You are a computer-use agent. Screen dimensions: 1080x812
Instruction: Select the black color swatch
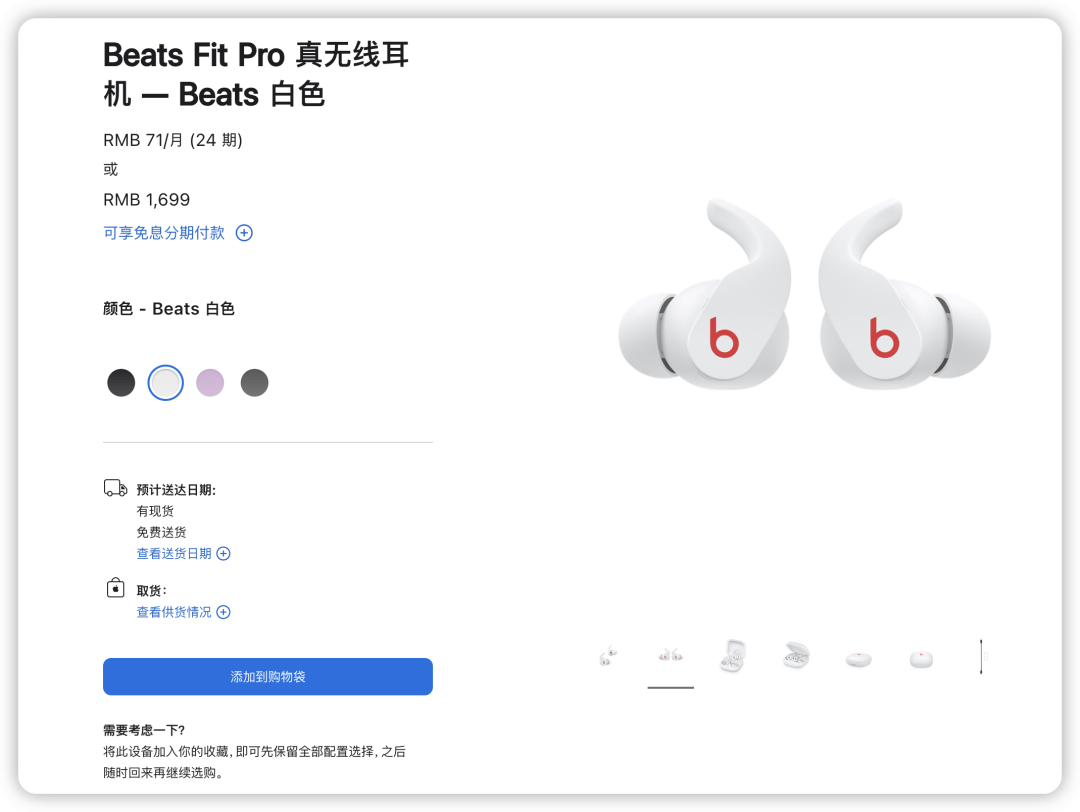121,382
